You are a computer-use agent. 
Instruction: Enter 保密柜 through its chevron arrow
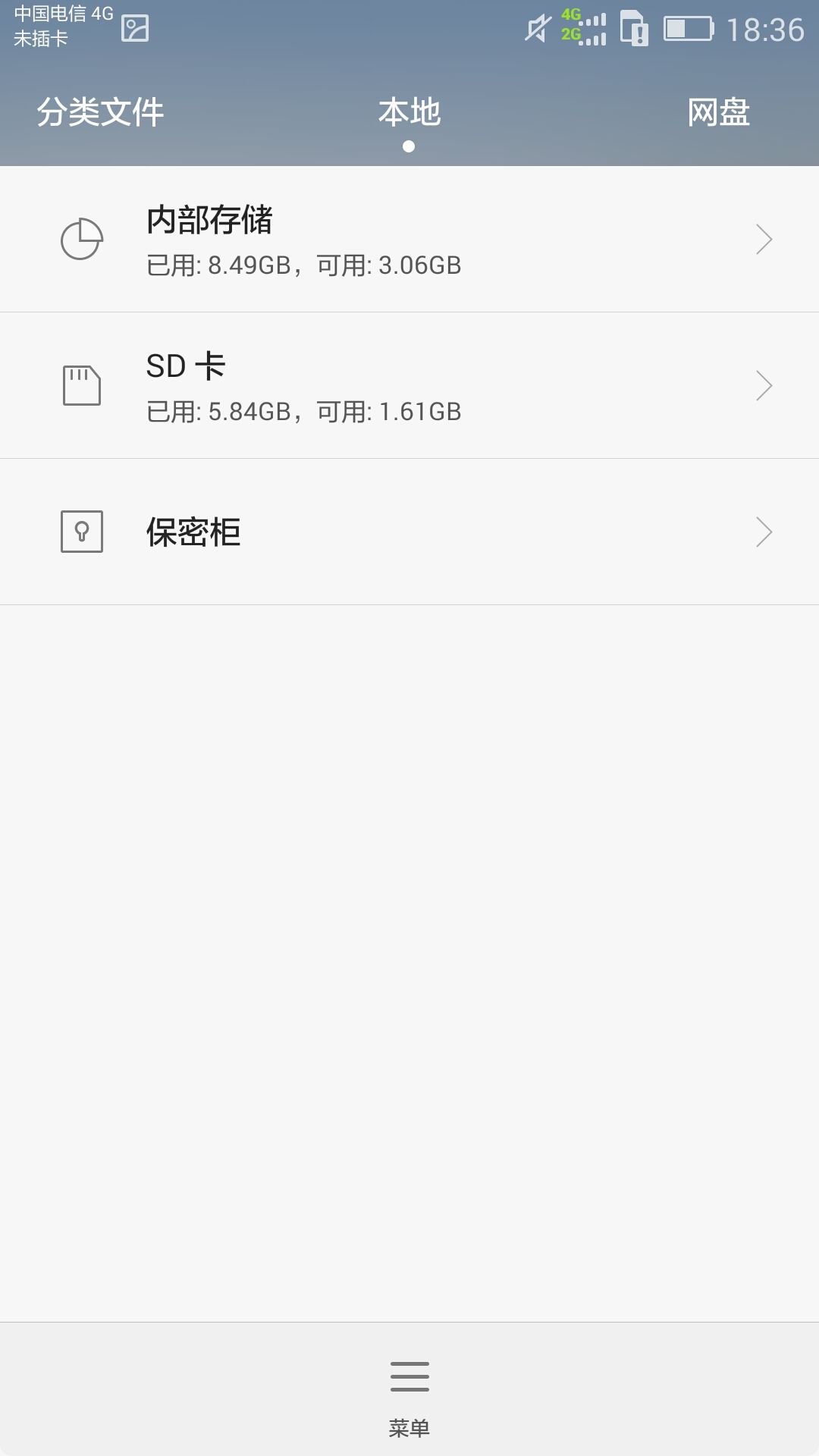coord(765,532)
